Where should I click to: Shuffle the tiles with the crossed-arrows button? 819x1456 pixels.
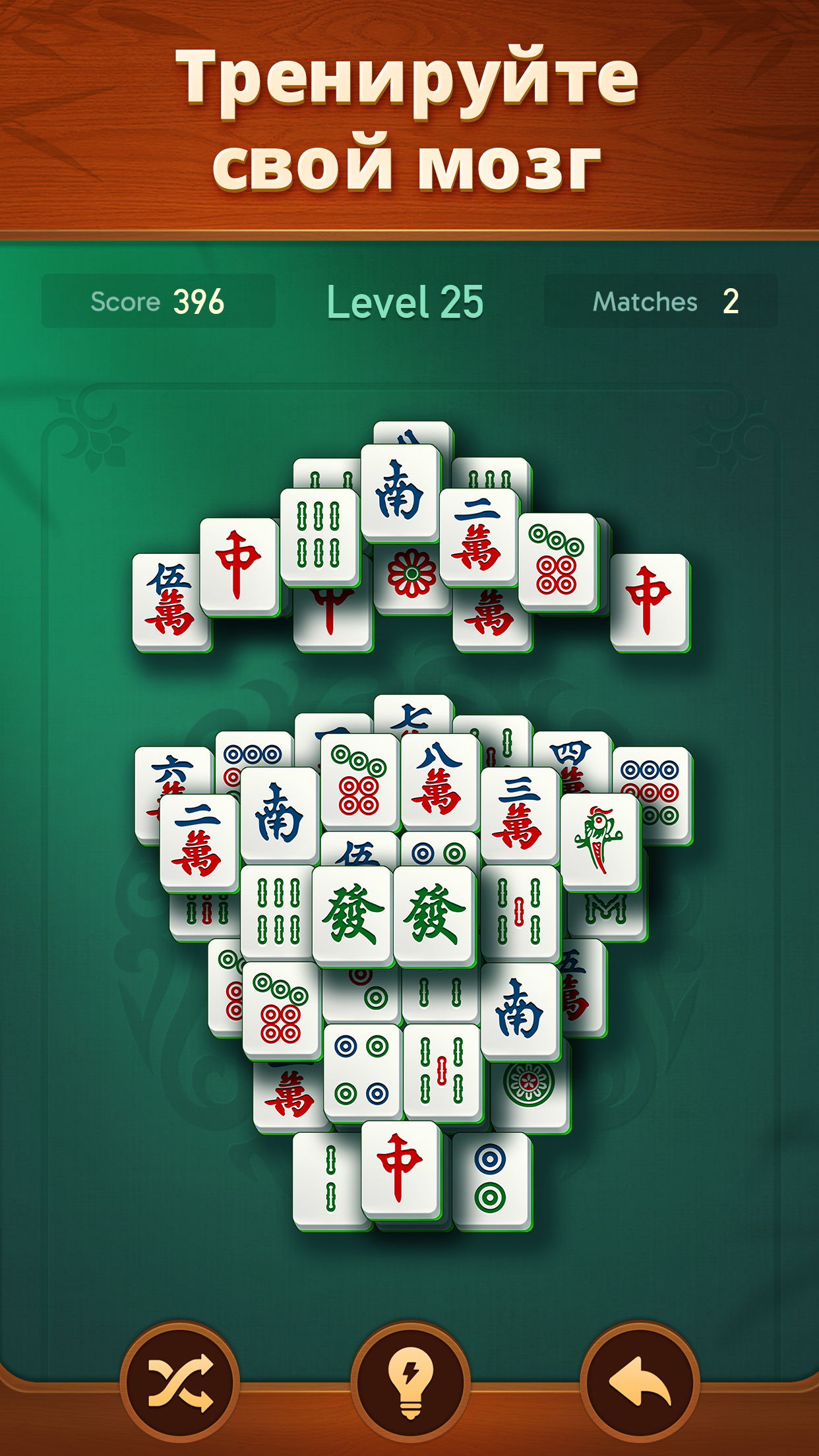180,1382
